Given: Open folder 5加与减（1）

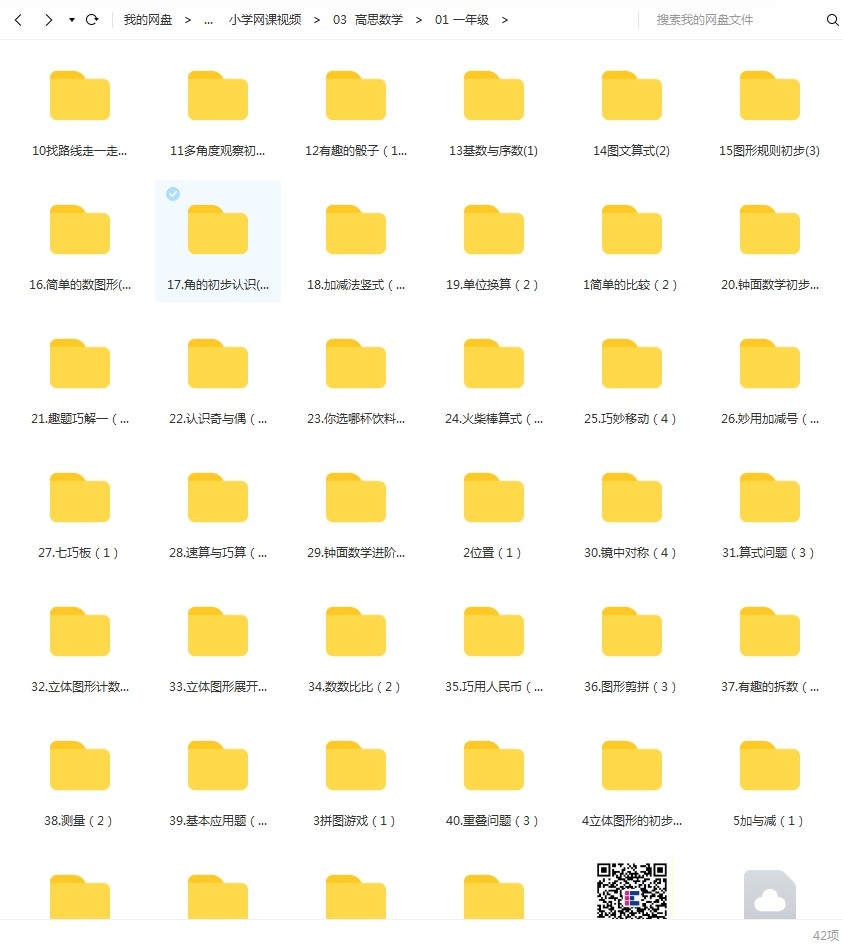Looking at the screenshot, I should point(770,767).
